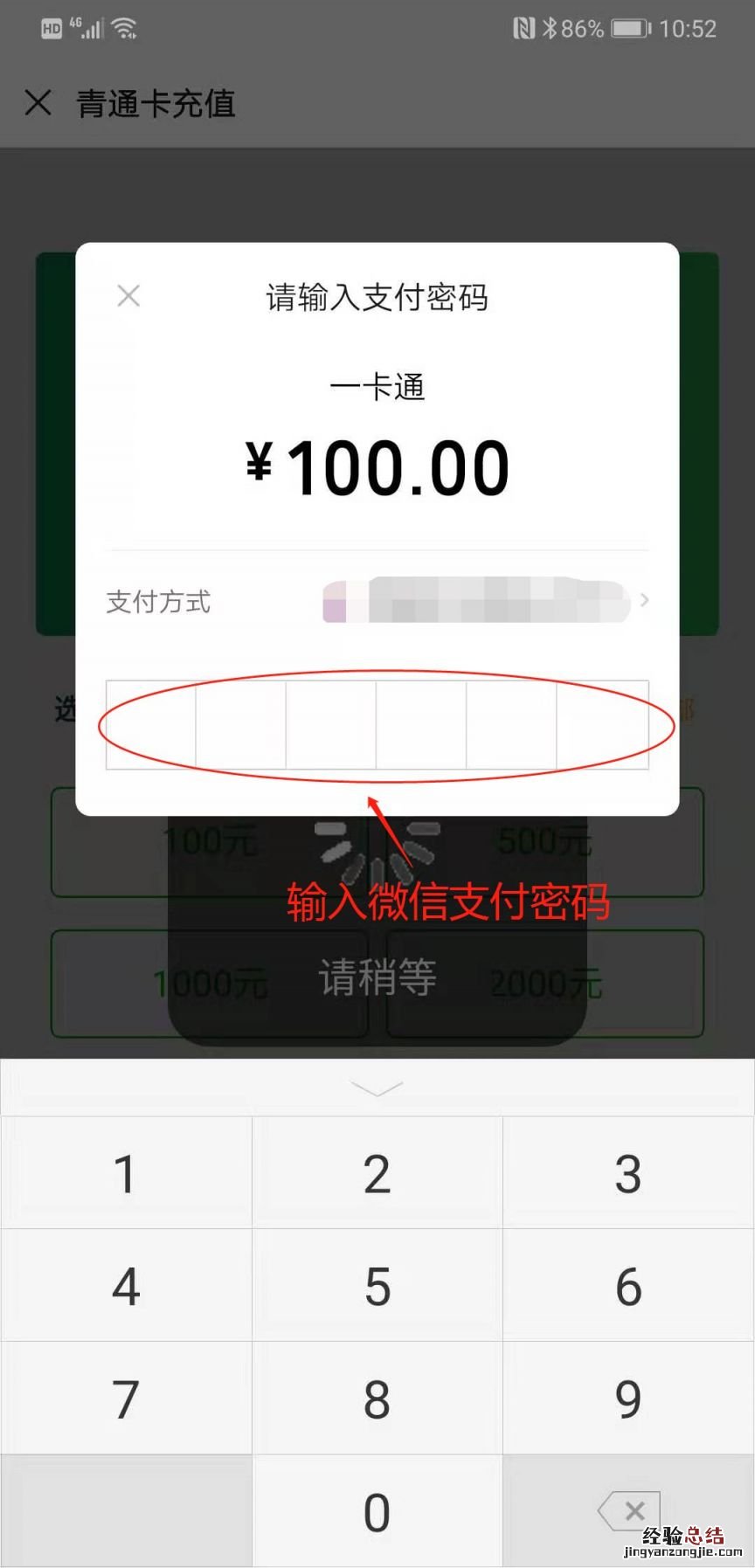Collapse the numeric keypad
Screen dimensions: 755x1568
pyautogui.click(x=377, y=1086)
